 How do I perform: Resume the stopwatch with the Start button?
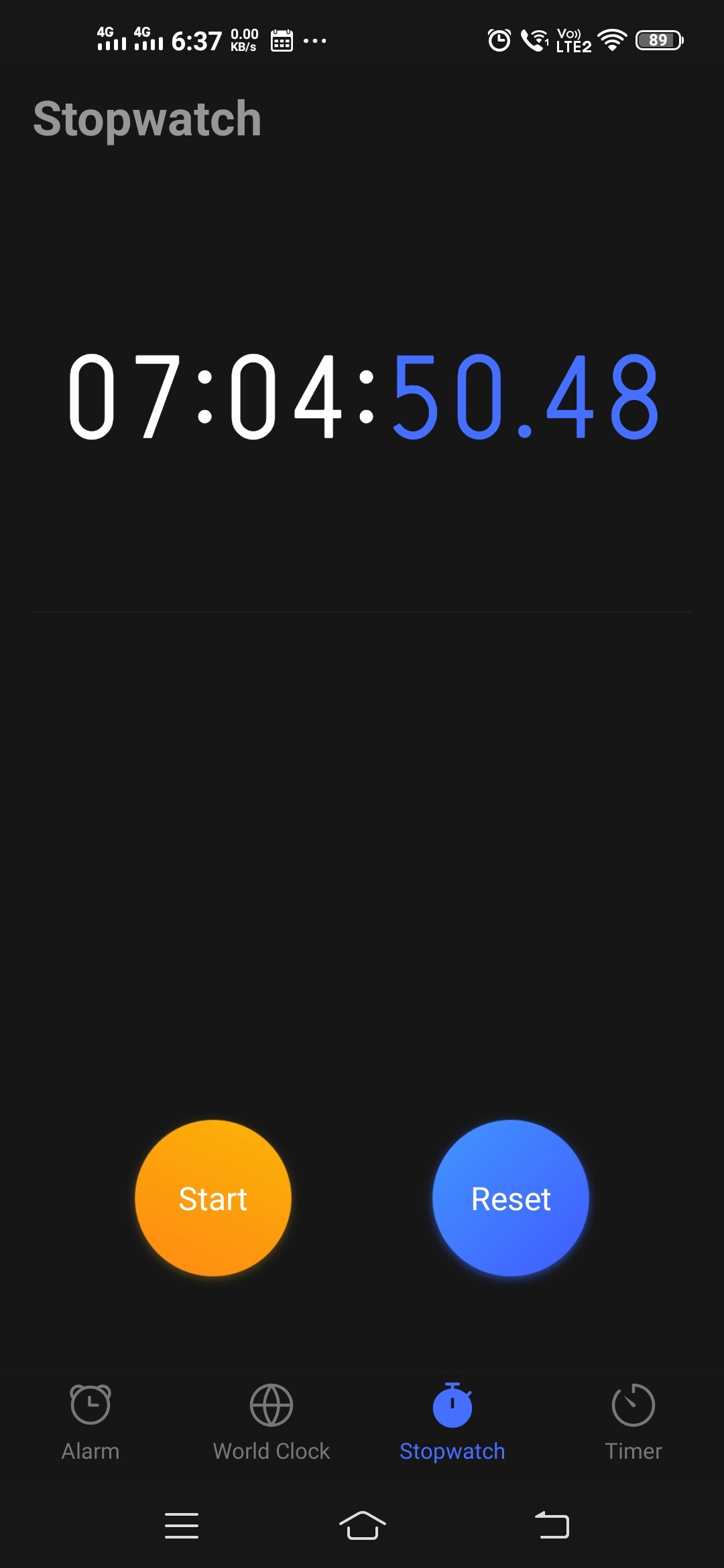pos(213,1198)
